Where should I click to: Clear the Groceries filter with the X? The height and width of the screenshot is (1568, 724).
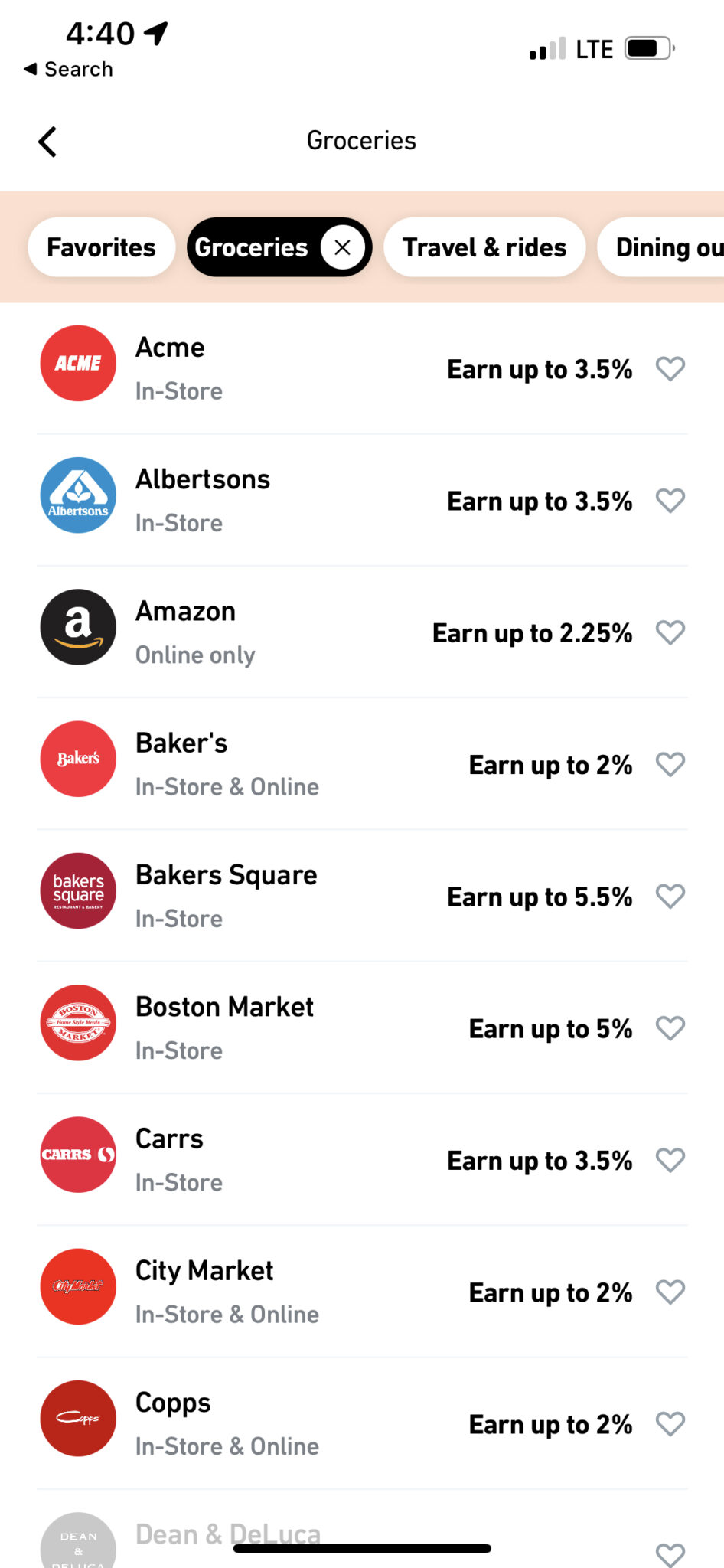[342, 247]
